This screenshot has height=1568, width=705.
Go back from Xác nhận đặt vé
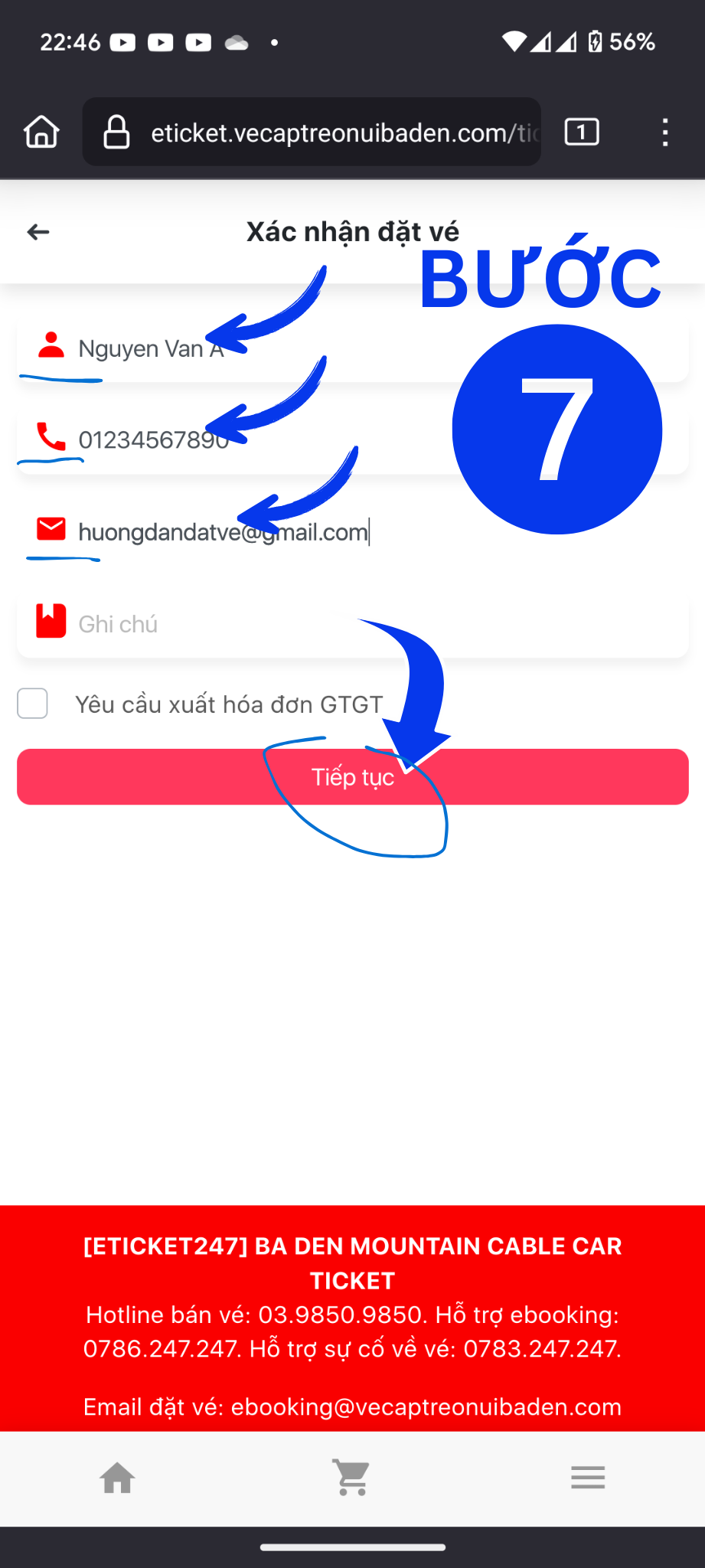(x=38, y=232)
